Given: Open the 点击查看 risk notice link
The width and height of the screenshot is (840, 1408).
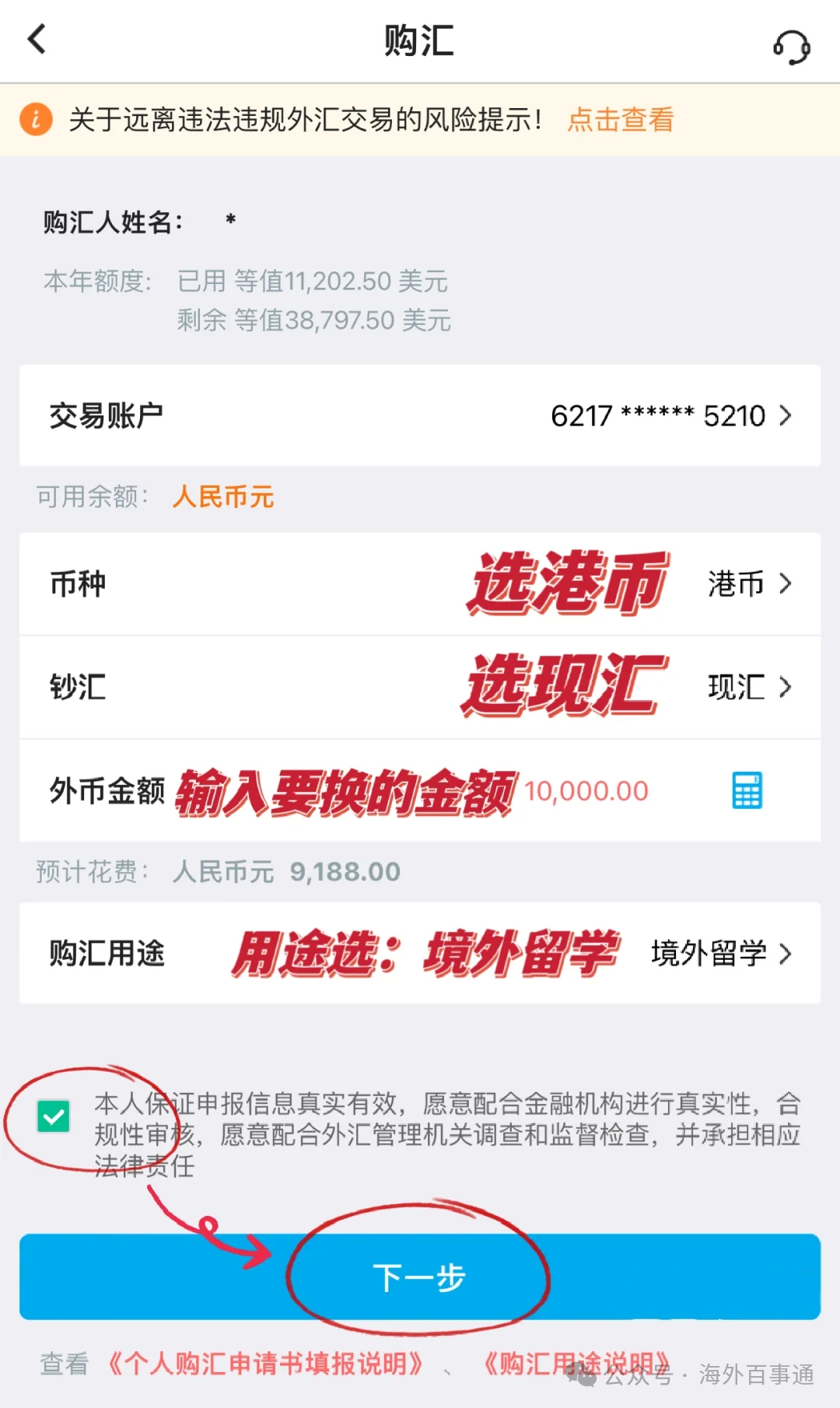Looking at the screenshot, I should click(620, 120).
